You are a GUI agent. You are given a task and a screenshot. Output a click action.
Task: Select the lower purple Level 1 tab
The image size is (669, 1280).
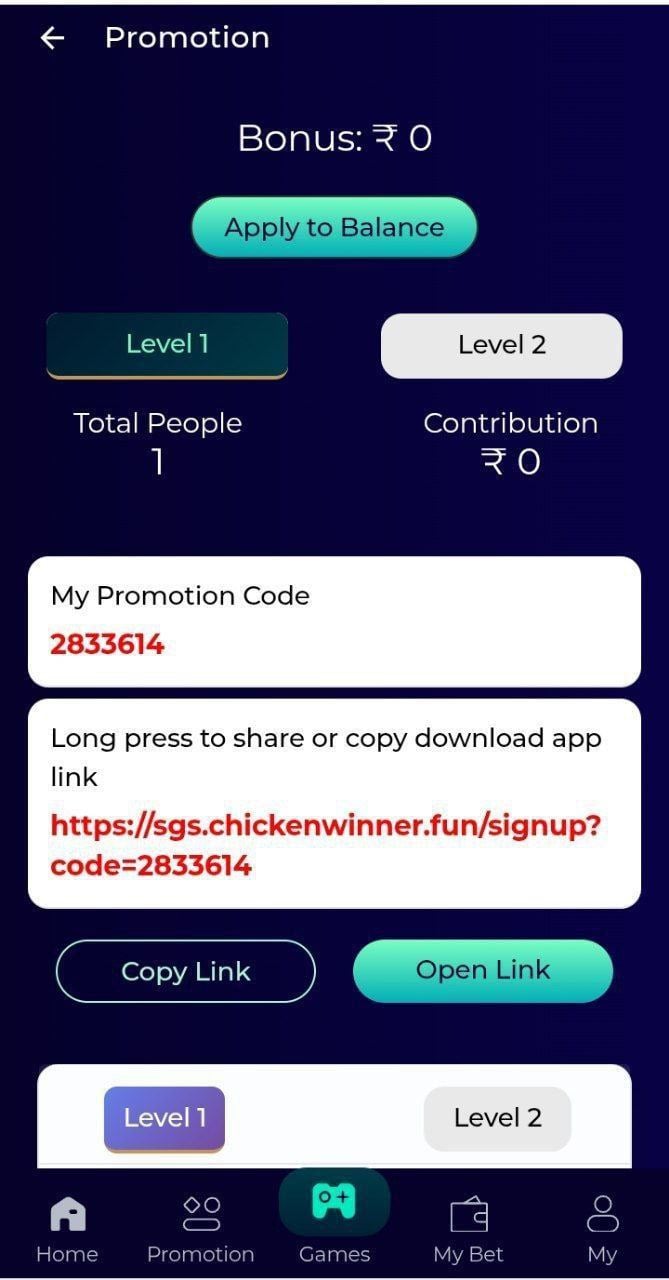tap(165, 1118)
